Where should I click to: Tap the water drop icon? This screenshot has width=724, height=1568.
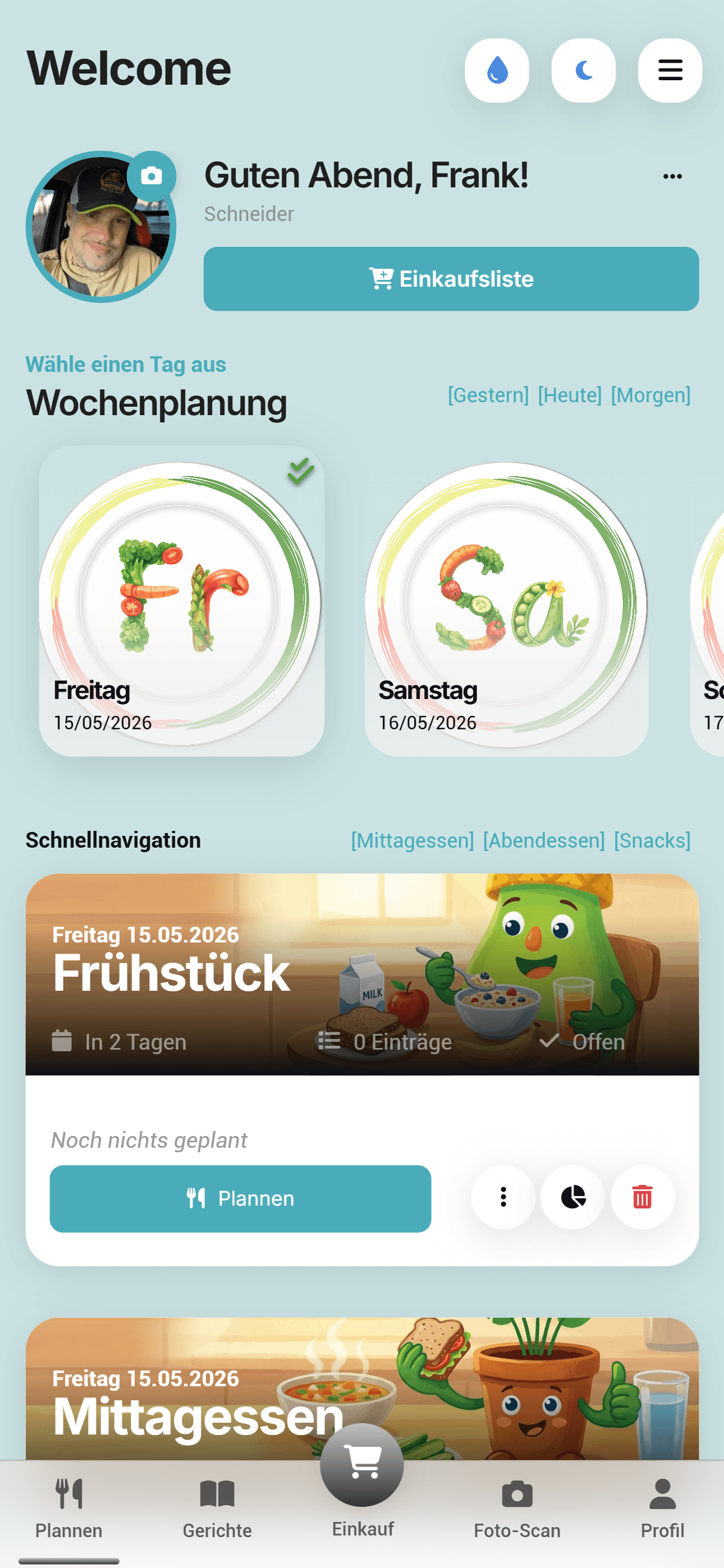[497, 71]
